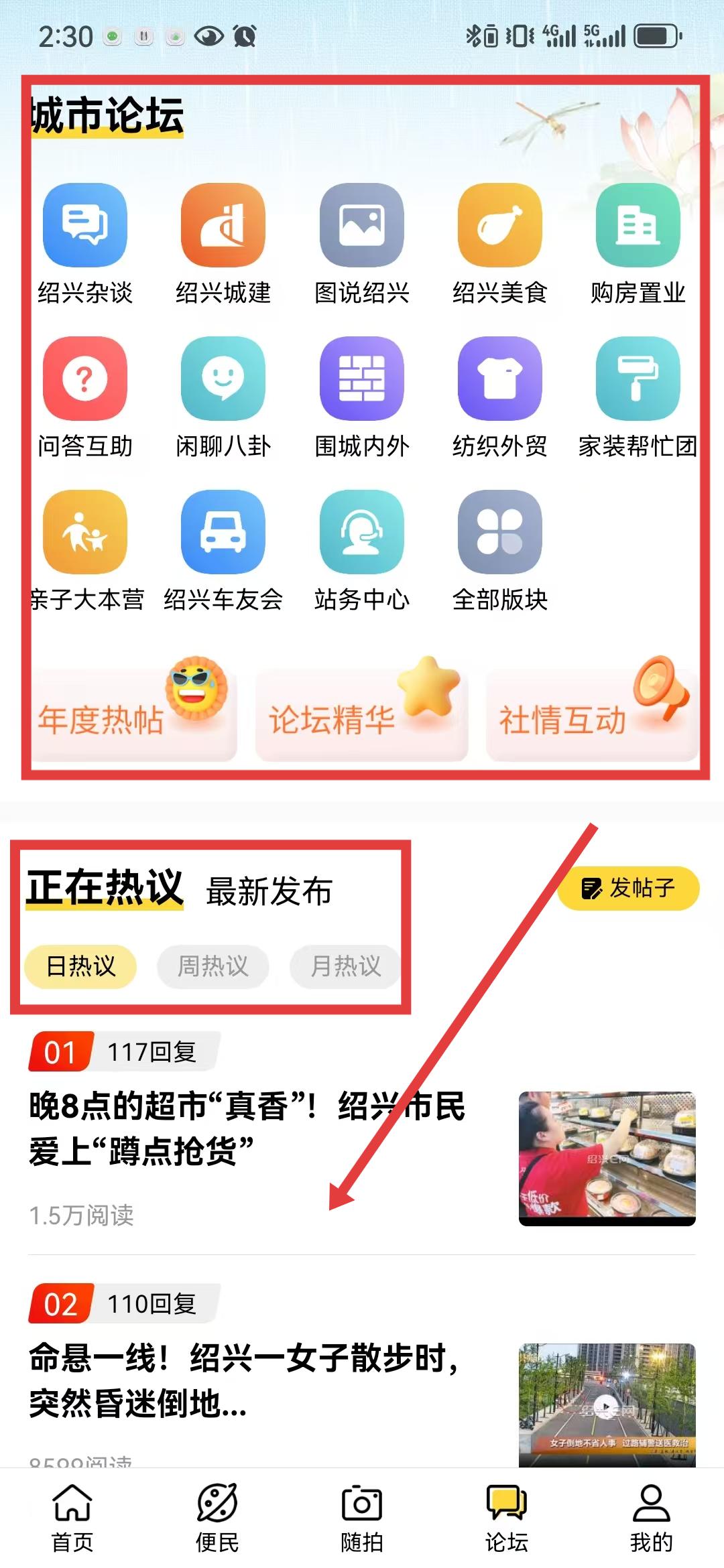This screenshot has height=1568, width=724.
Task: Go to the 首页 tab
Action: [x=72, y=1518]
